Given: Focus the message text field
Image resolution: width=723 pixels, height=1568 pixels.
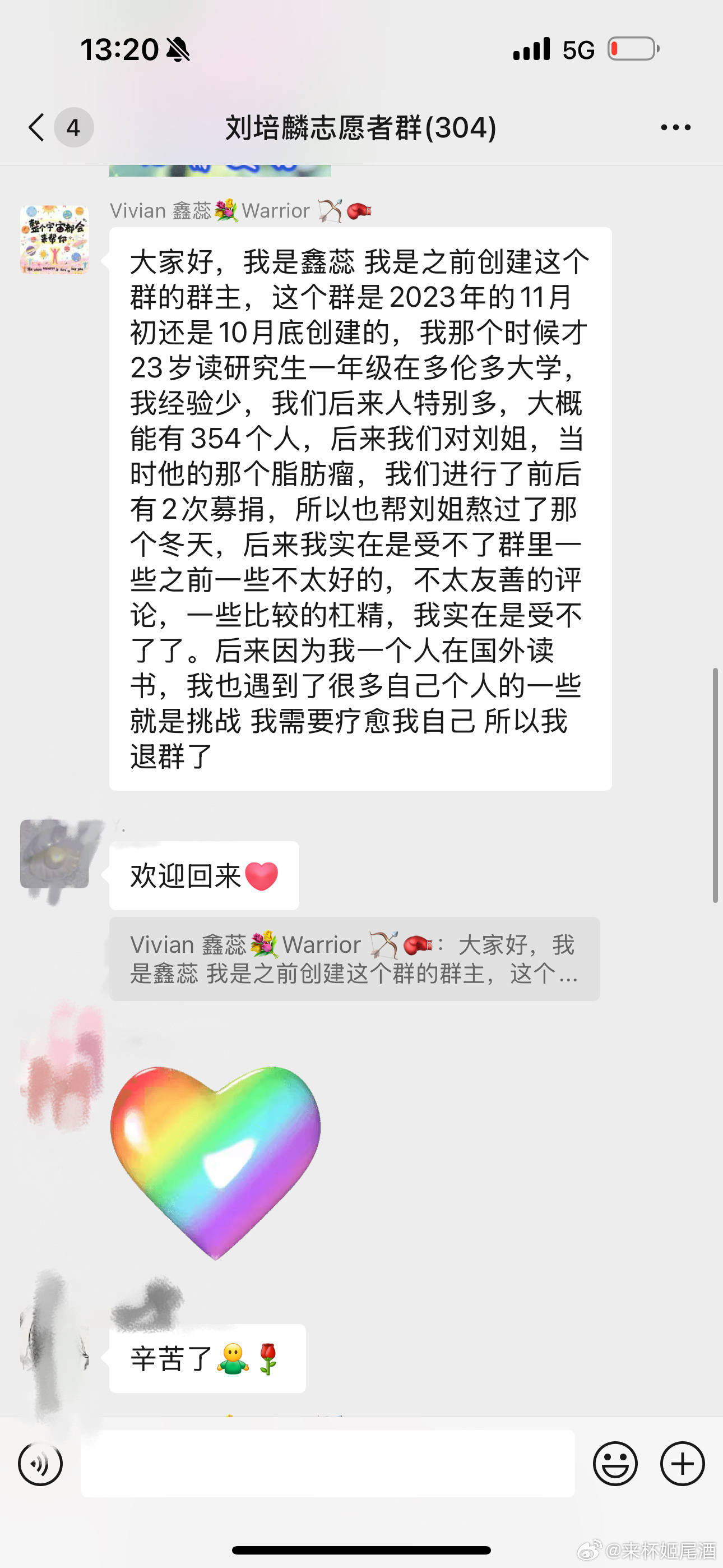Looking at the screenshot, I should coord(327,1464).
